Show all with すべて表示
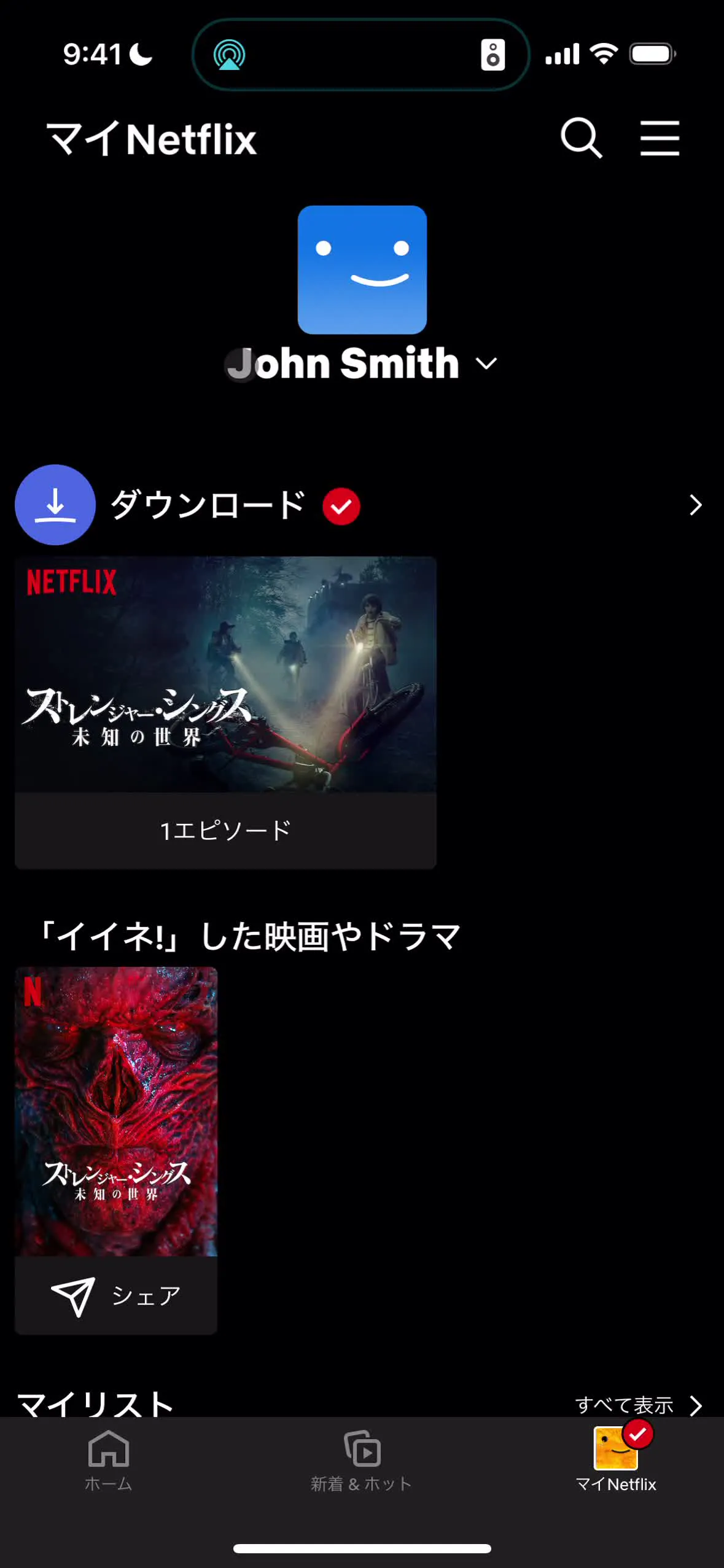This screenshot has width=724, height=1568. pyautogui.click(x=637, y=1404)
